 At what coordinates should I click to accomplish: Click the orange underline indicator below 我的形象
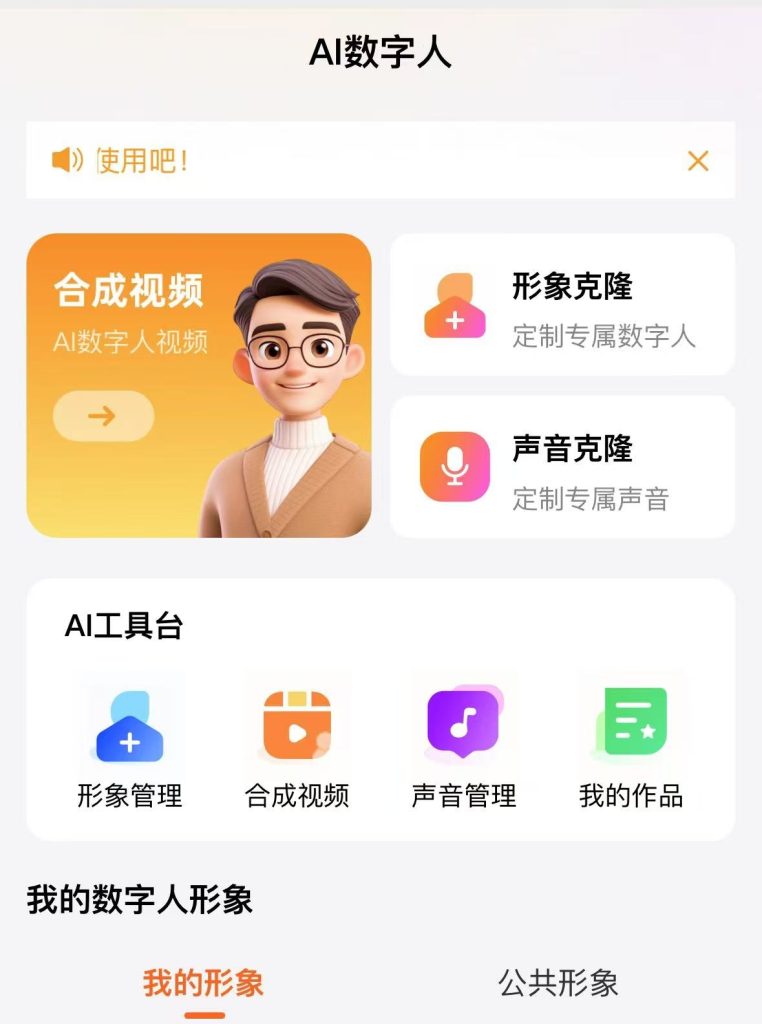tap(204, 1012)
